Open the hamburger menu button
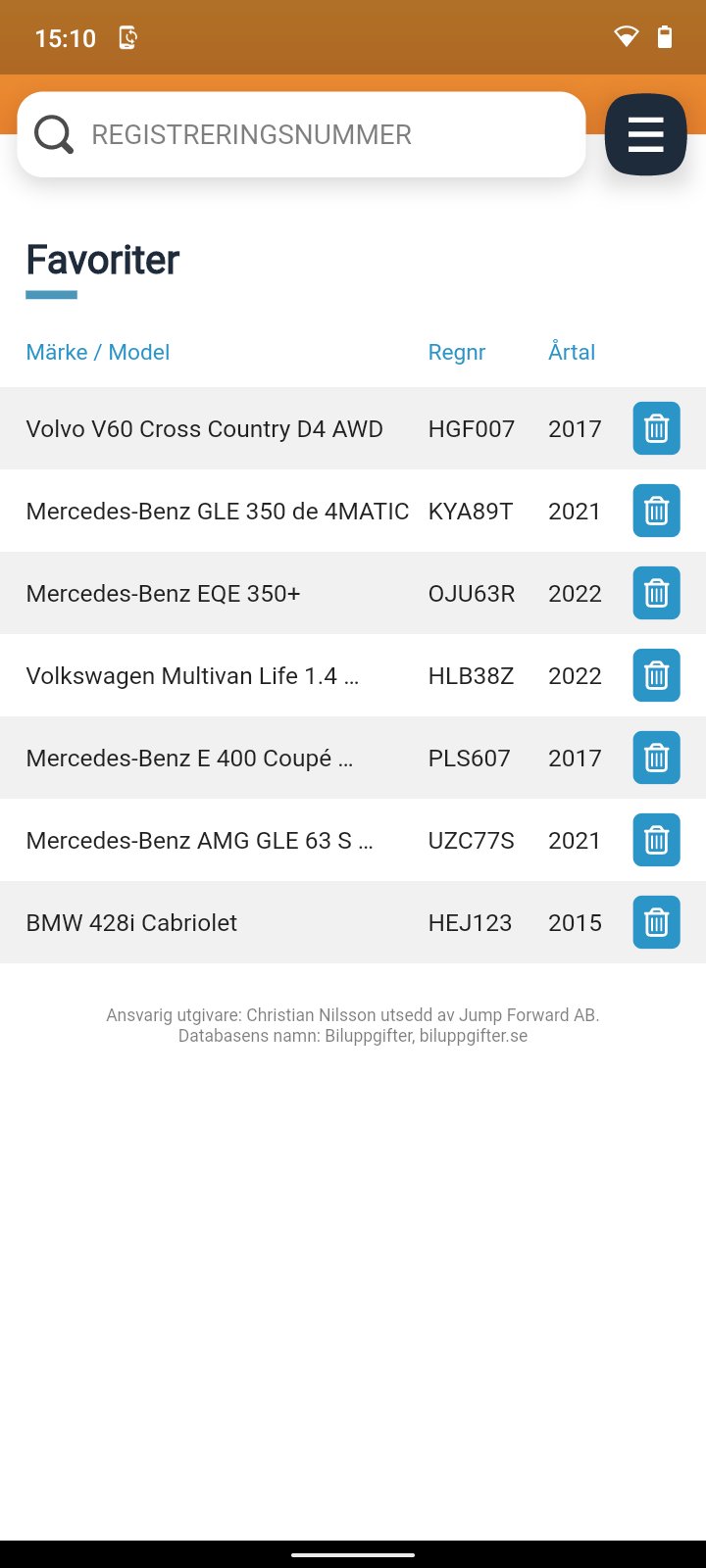 pos(645,134)
